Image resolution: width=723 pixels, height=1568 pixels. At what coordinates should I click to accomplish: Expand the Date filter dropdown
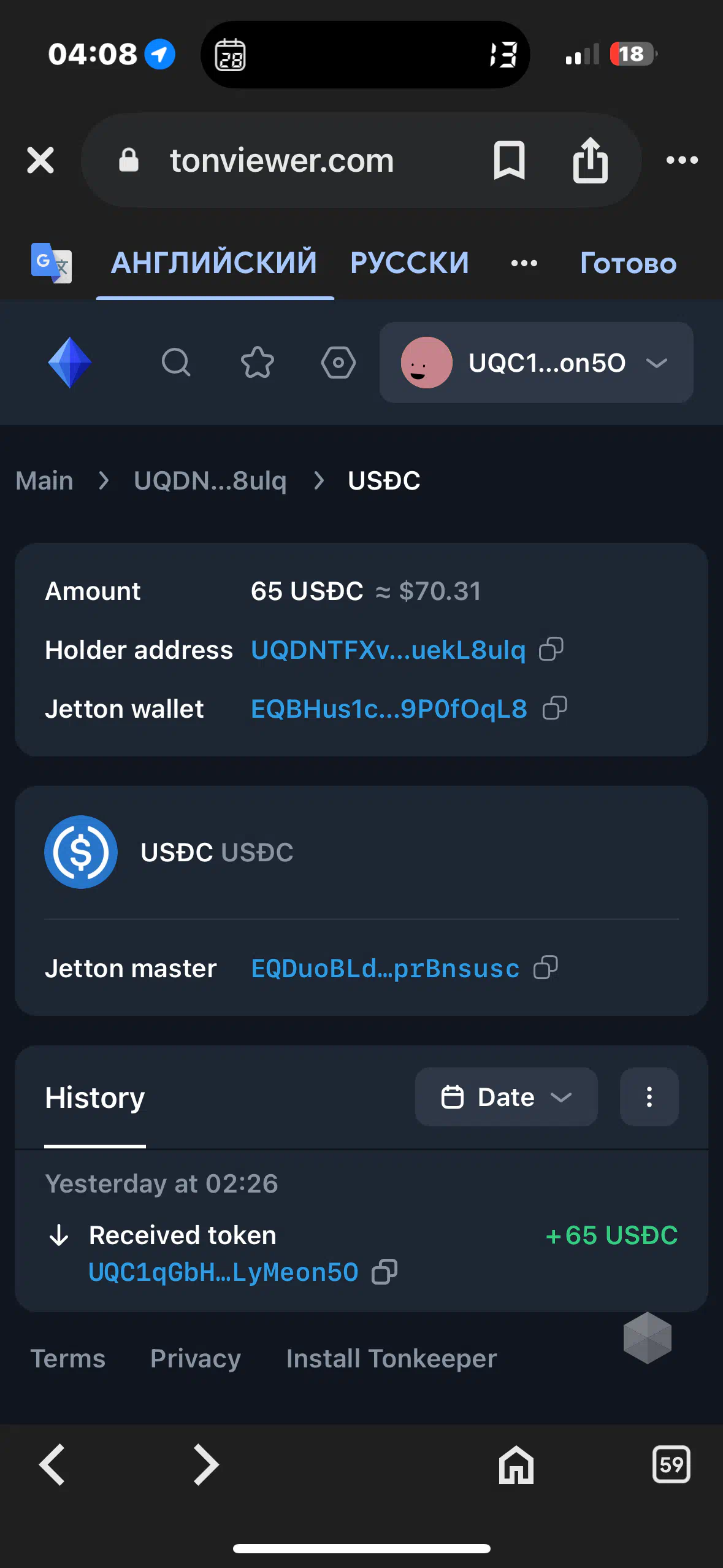pos(506,1097)
